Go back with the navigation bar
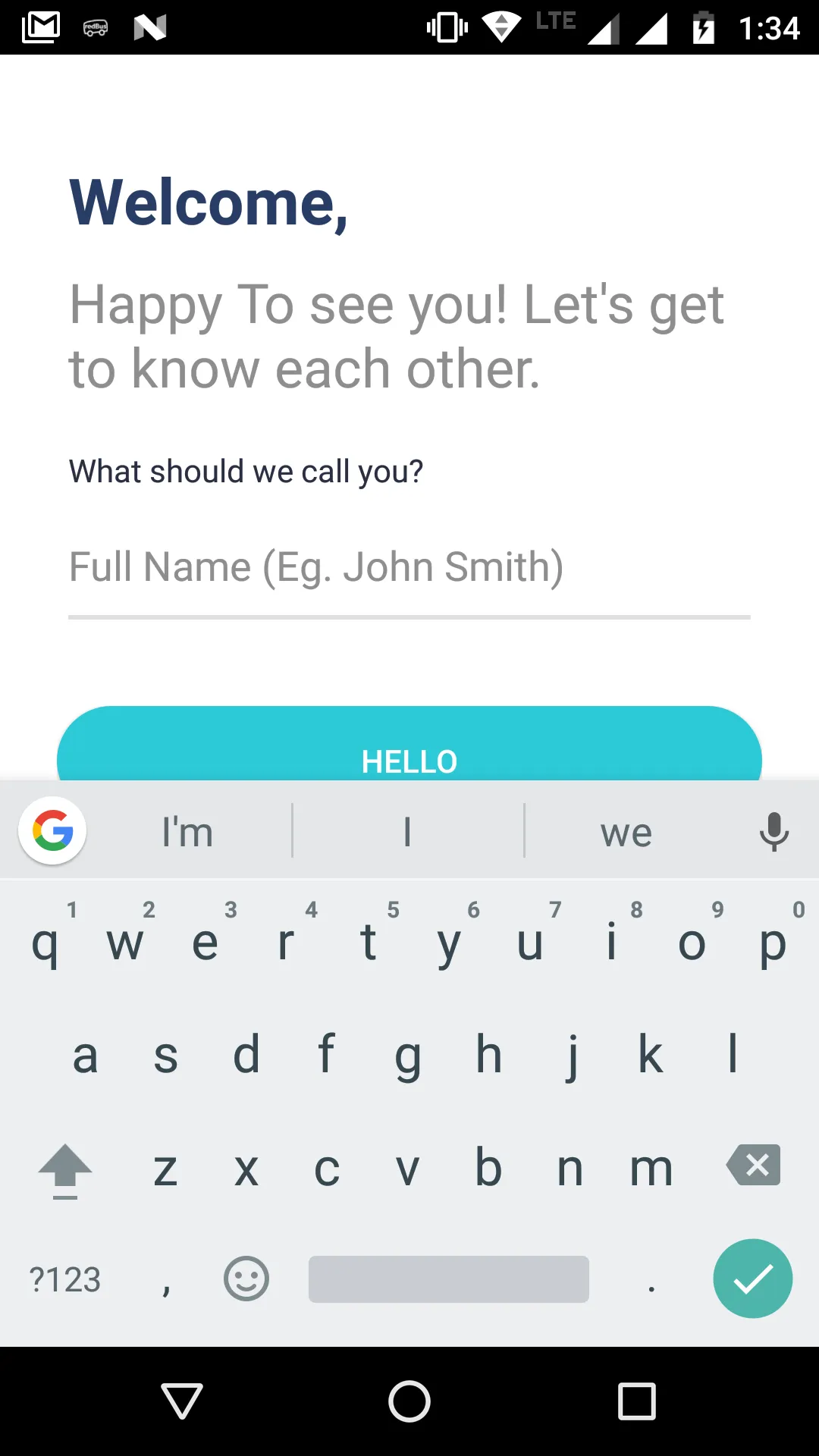Image resolution: width=819 pixels, height=1456 pixels. [182, 1401]
